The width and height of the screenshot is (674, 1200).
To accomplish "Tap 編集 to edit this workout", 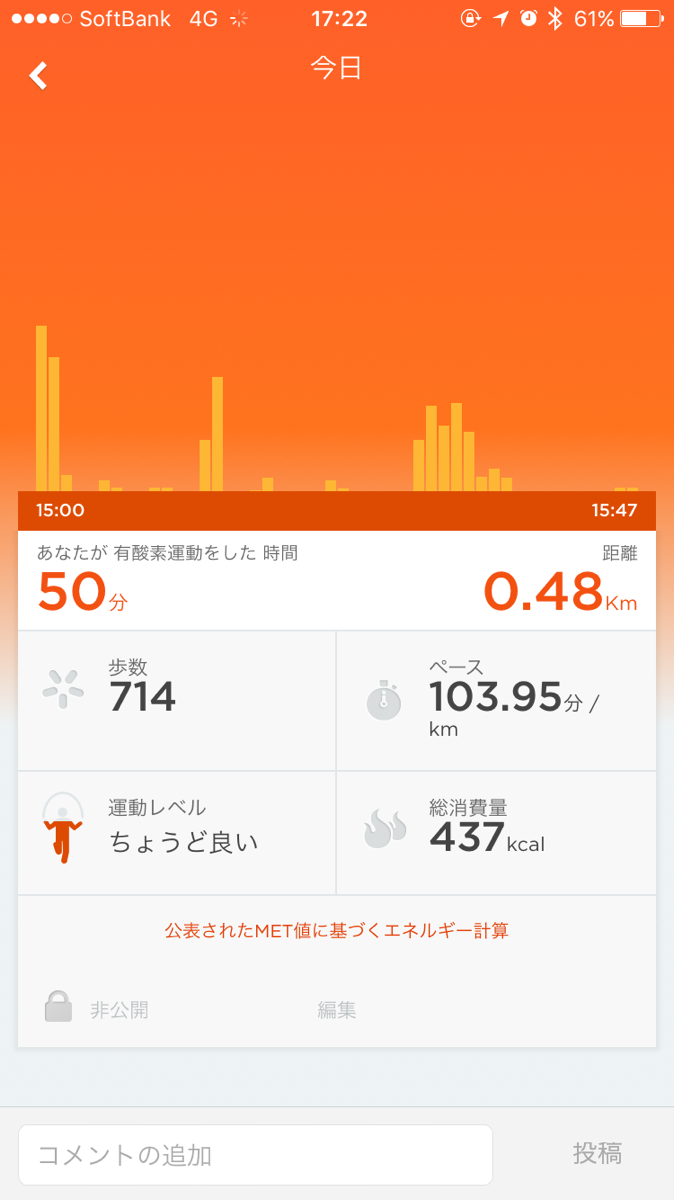I will 337,1010.
